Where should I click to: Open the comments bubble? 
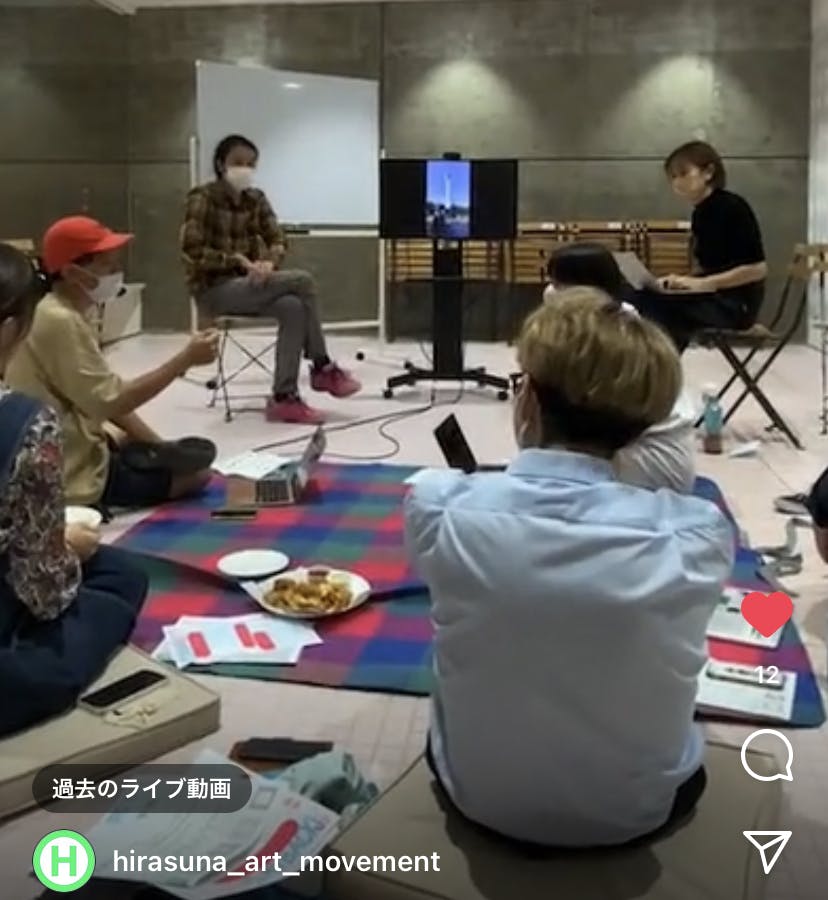tap(767, 755)
